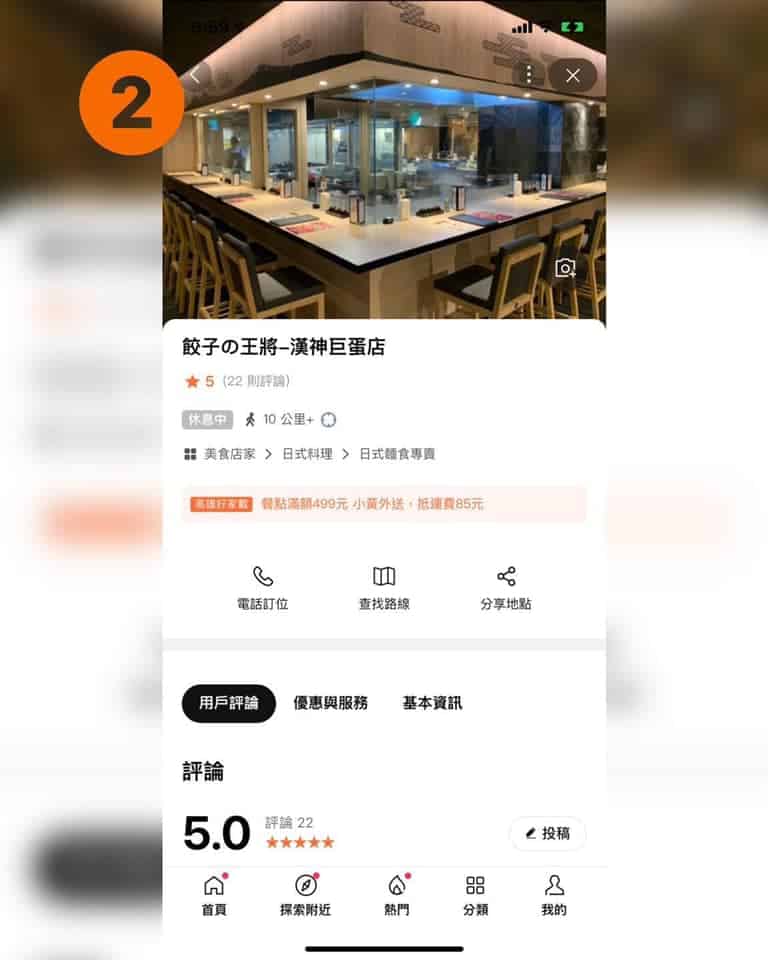This screenshot has height=960, width=768.
Task: Open the 日式麵食專賣 category link
Action: (x=397, y=454)
